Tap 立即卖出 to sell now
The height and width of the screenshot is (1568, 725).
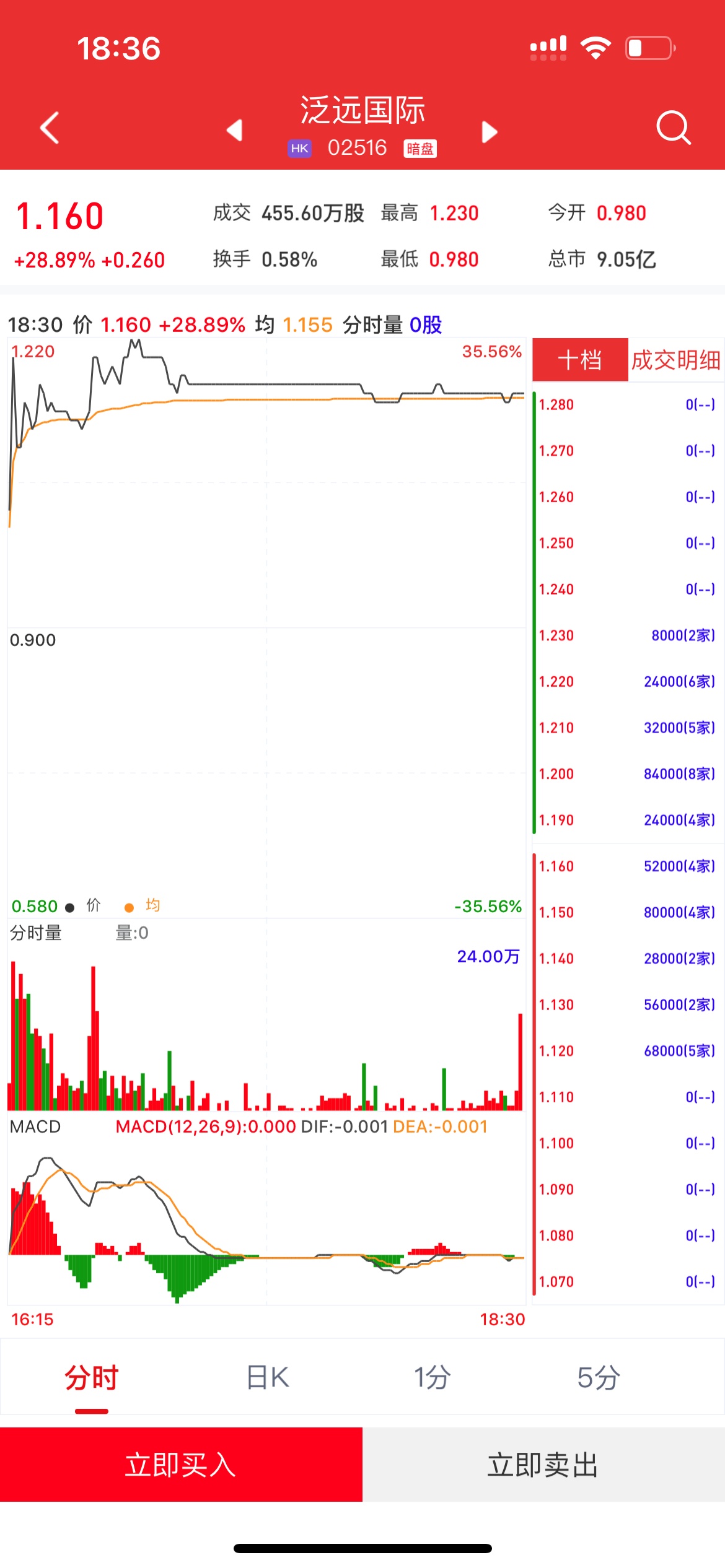pyautogui.click(x=543, y=1465)
